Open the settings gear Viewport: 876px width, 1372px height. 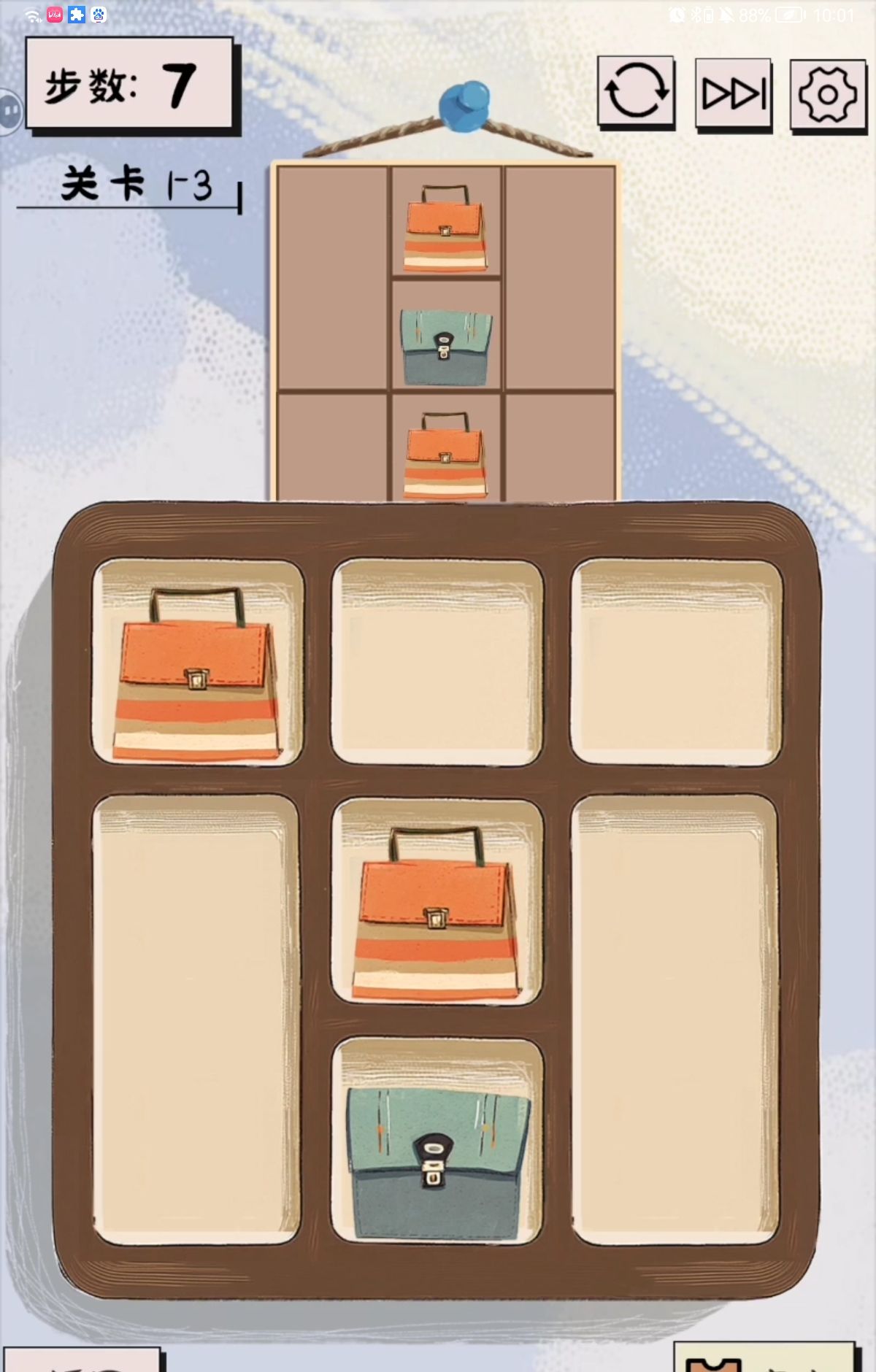pyautogui.click(x=827, y=95)
